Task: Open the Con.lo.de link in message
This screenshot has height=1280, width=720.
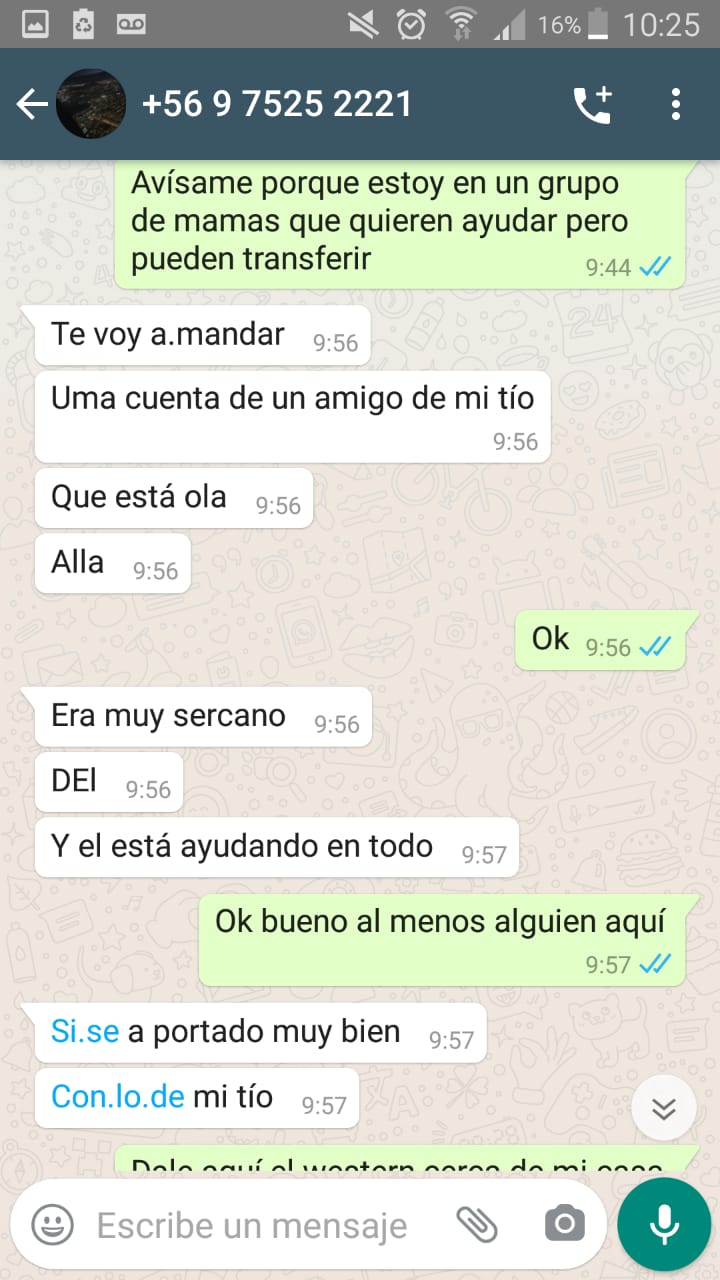Action: click(x=118, y=1095)
